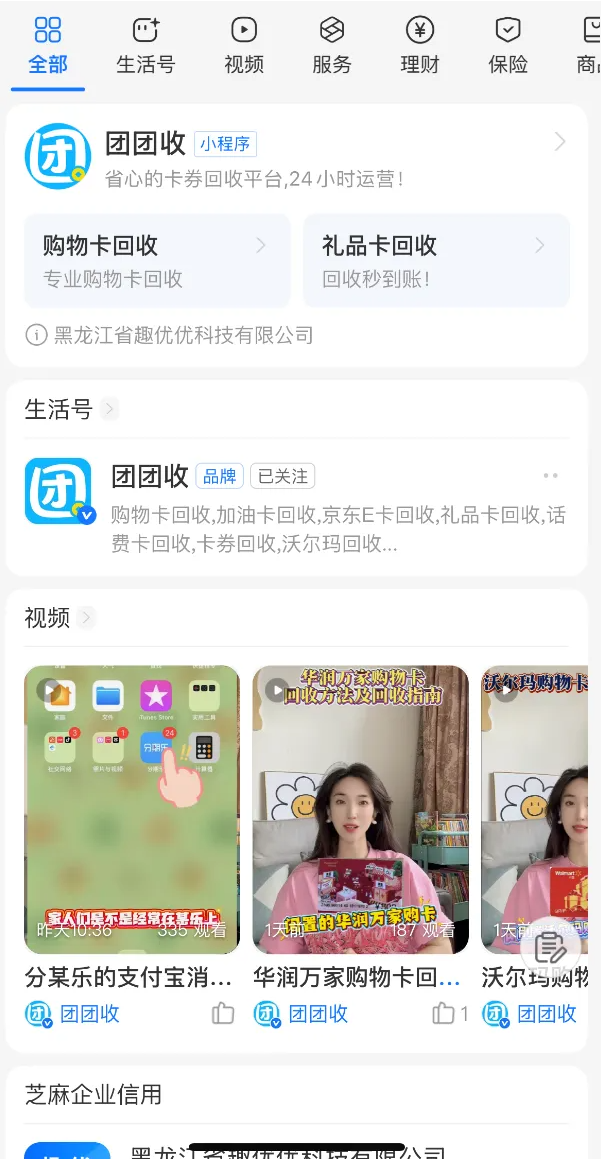Open more options for 团团收 生活号
Viewport: 601px width, 1159px height.
tap(550, 477)
